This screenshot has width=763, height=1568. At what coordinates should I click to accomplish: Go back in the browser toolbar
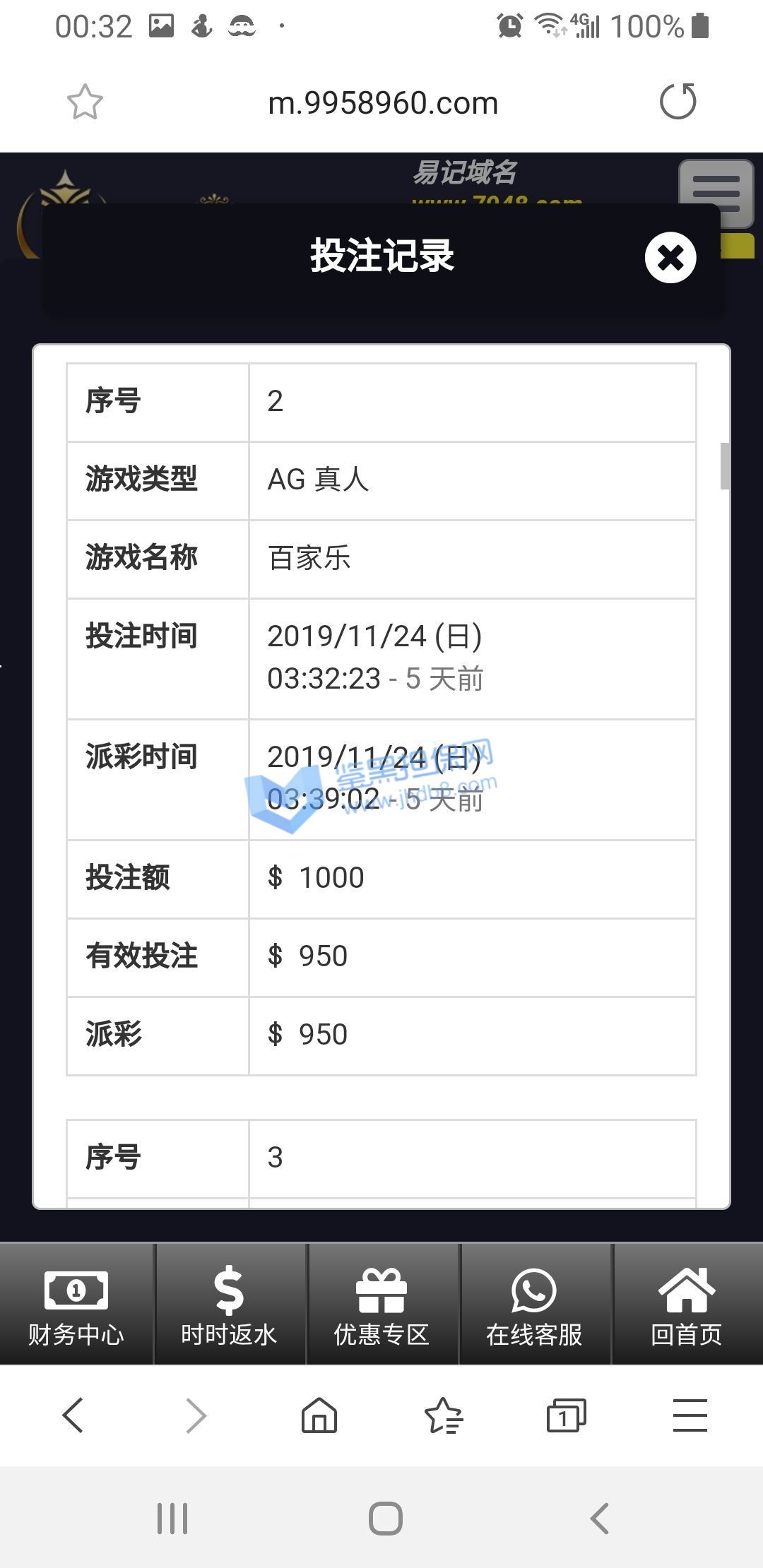pyautogui.click(x=73, y=1415)
